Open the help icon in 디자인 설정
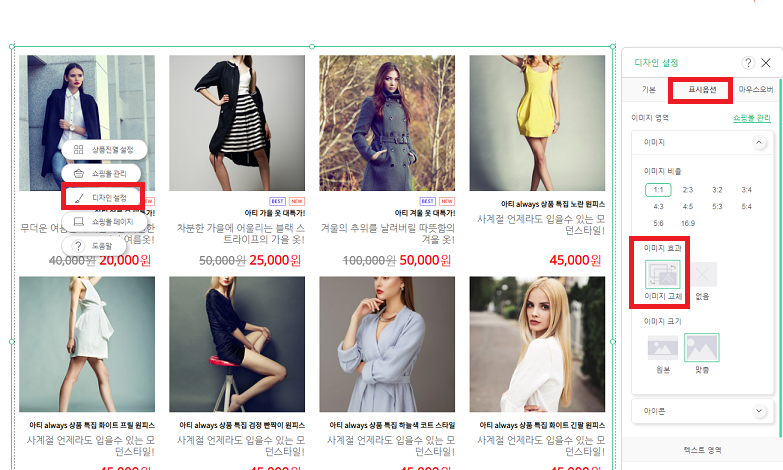This screenshot has width=783, height=470. (748, 63)
